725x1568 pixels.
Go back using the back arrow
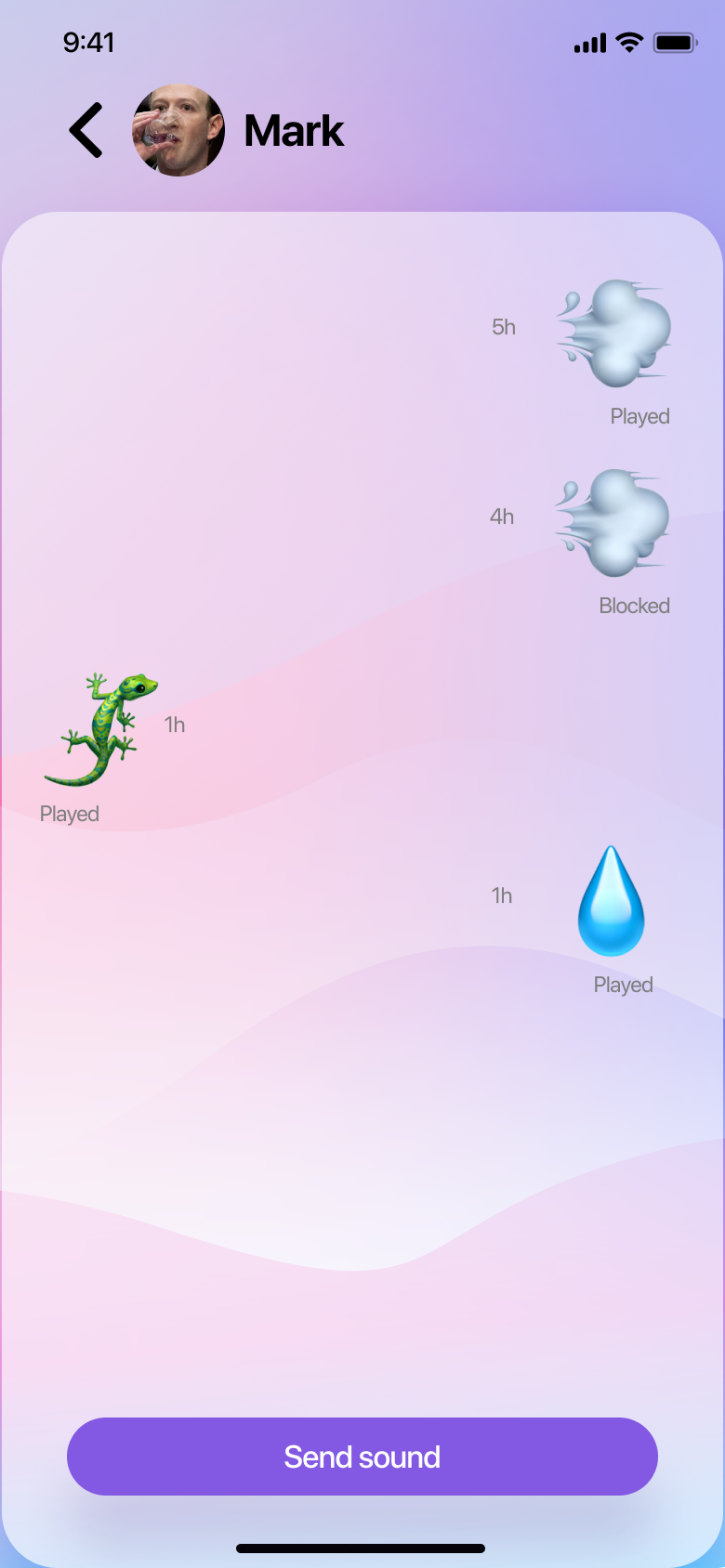coord(86,130)
